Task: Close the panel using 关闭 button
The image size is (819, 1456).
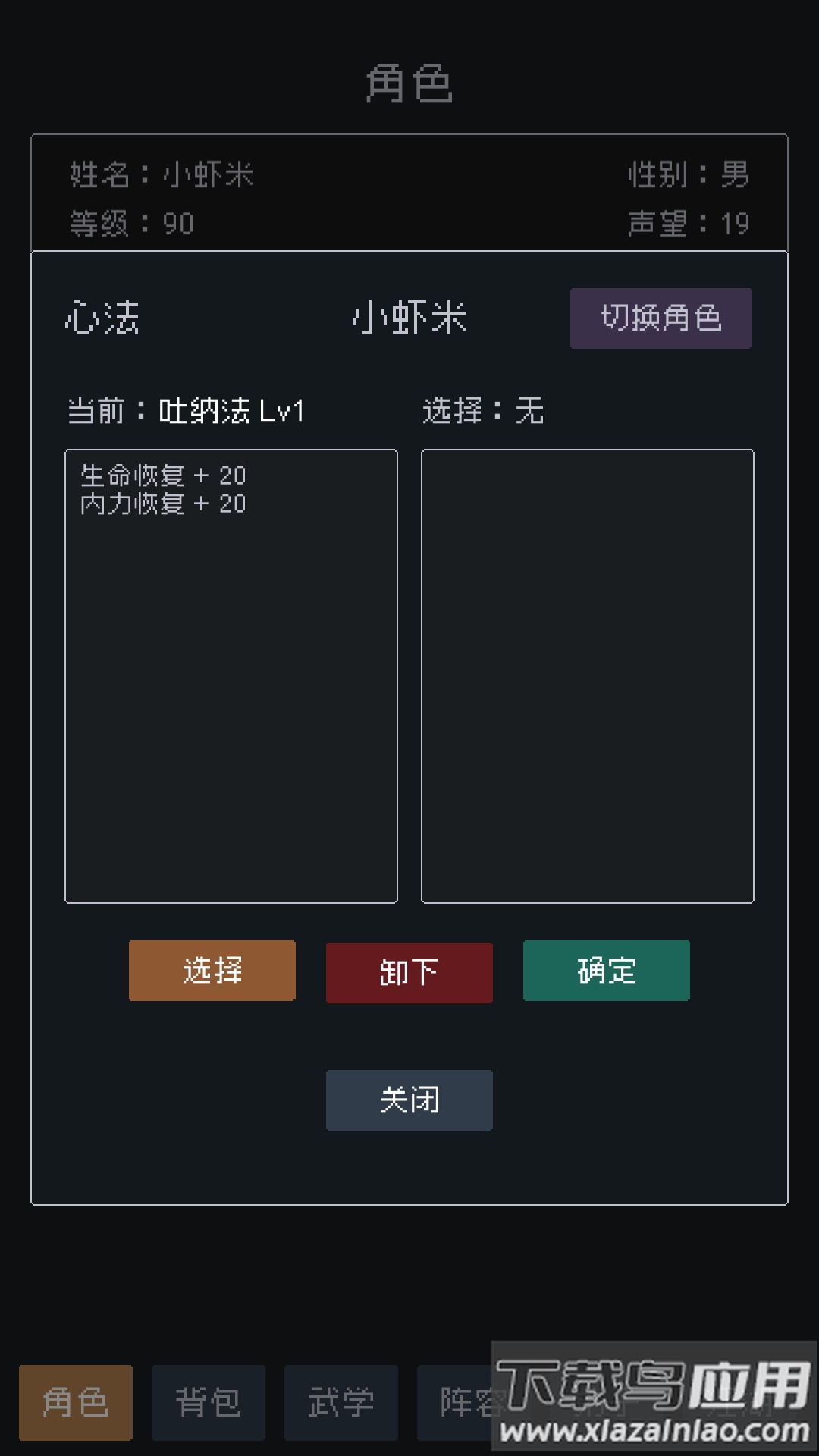Action: pos(409,1100)
